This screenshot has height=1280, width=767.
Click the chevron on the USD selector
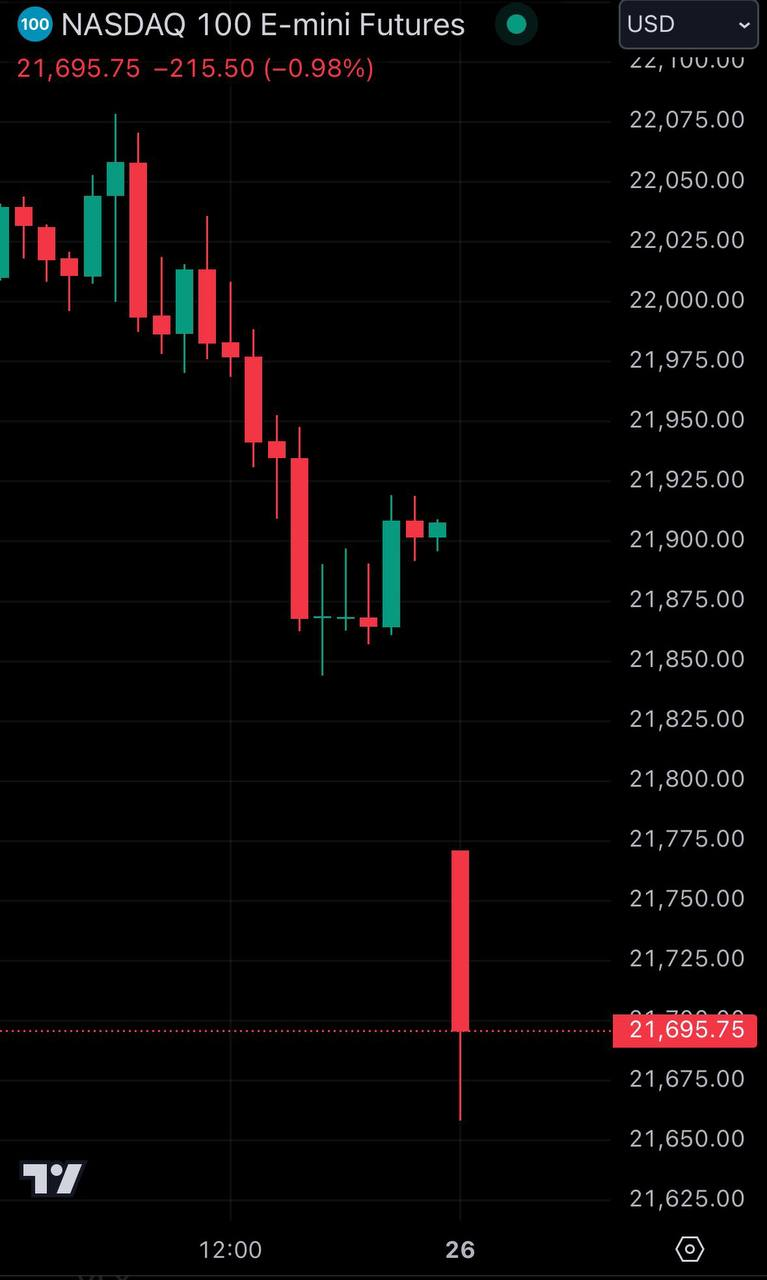coord(745,24)
